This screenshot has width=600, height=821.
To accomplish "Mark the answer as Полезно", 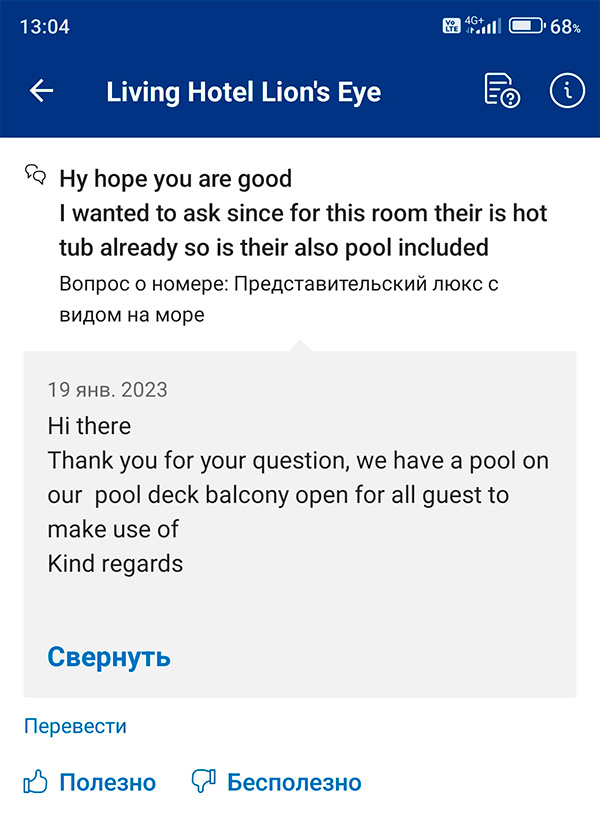I will [x=90, y=782].
